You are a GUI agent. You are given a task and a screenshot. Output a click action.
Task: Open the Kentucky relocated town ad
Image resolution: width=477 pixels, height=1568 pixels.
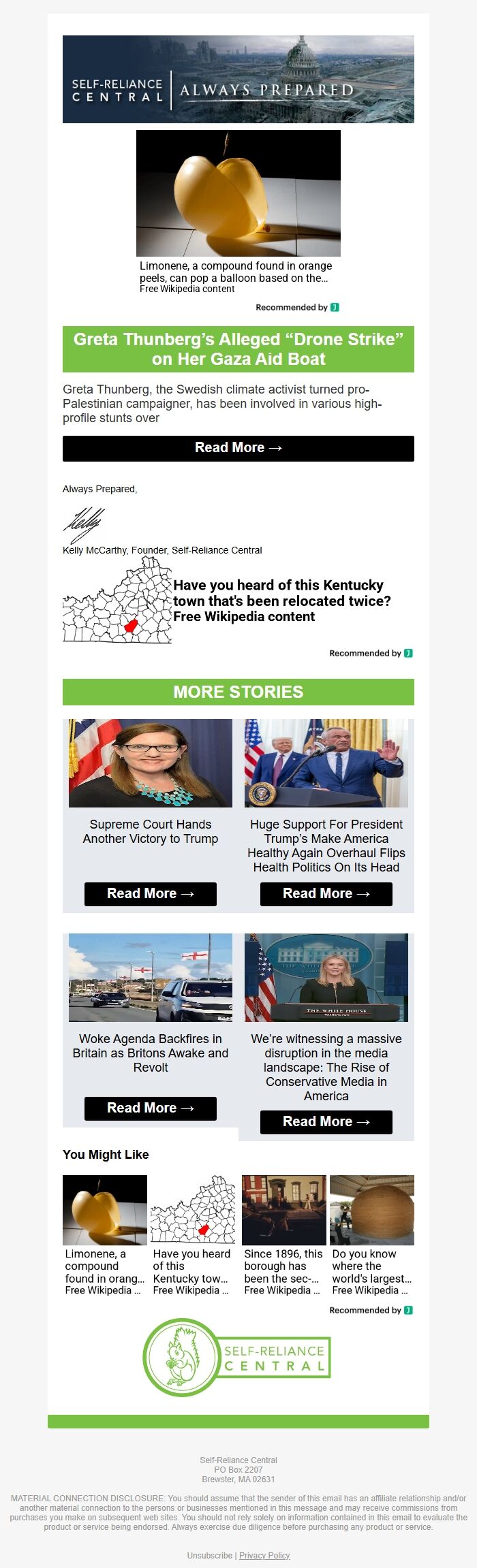[x=238, y=601]
